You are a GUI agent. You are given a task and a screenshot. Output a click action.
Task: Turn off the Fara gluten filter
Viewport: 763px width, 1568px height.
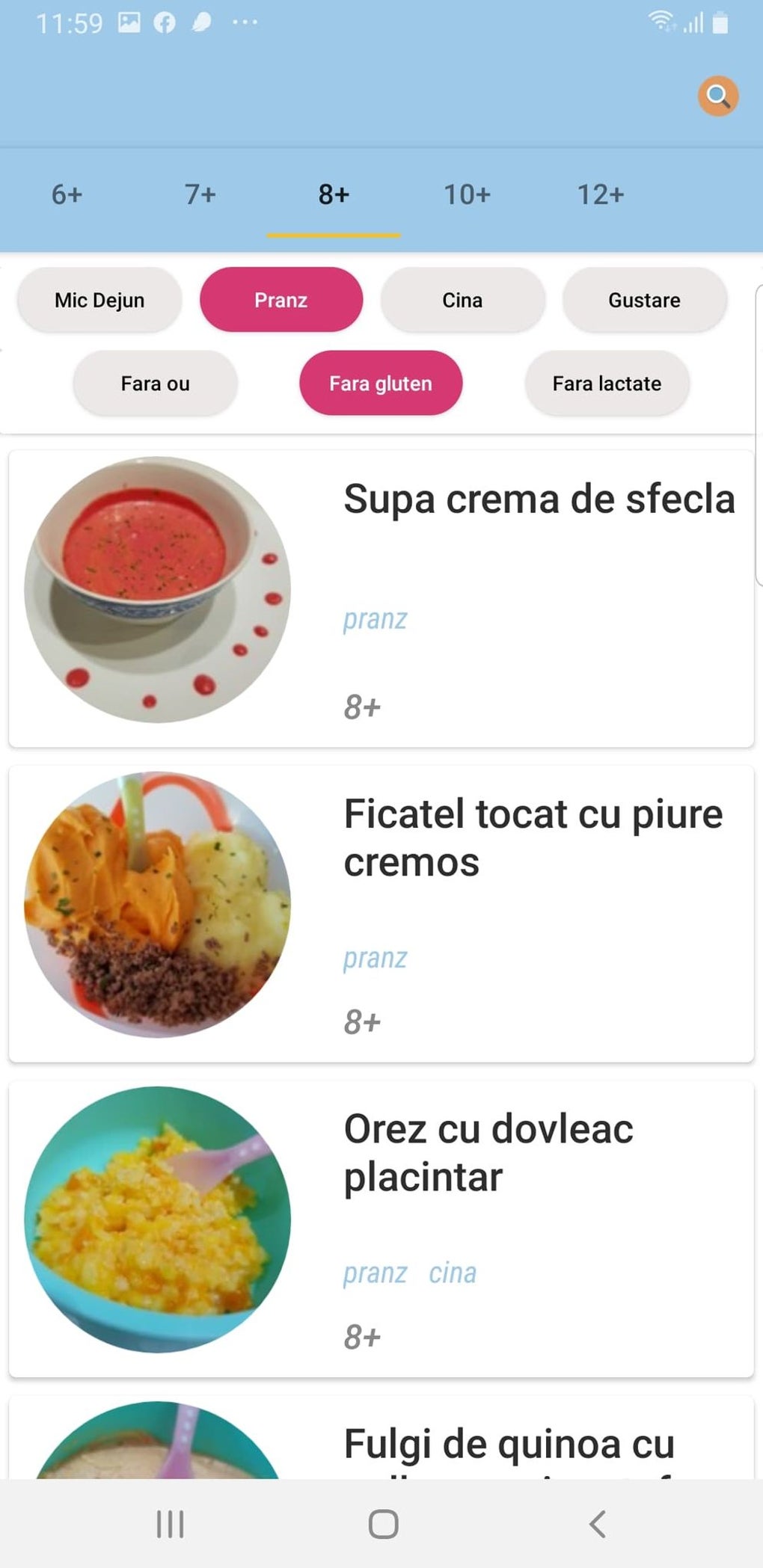pos(381,384)
